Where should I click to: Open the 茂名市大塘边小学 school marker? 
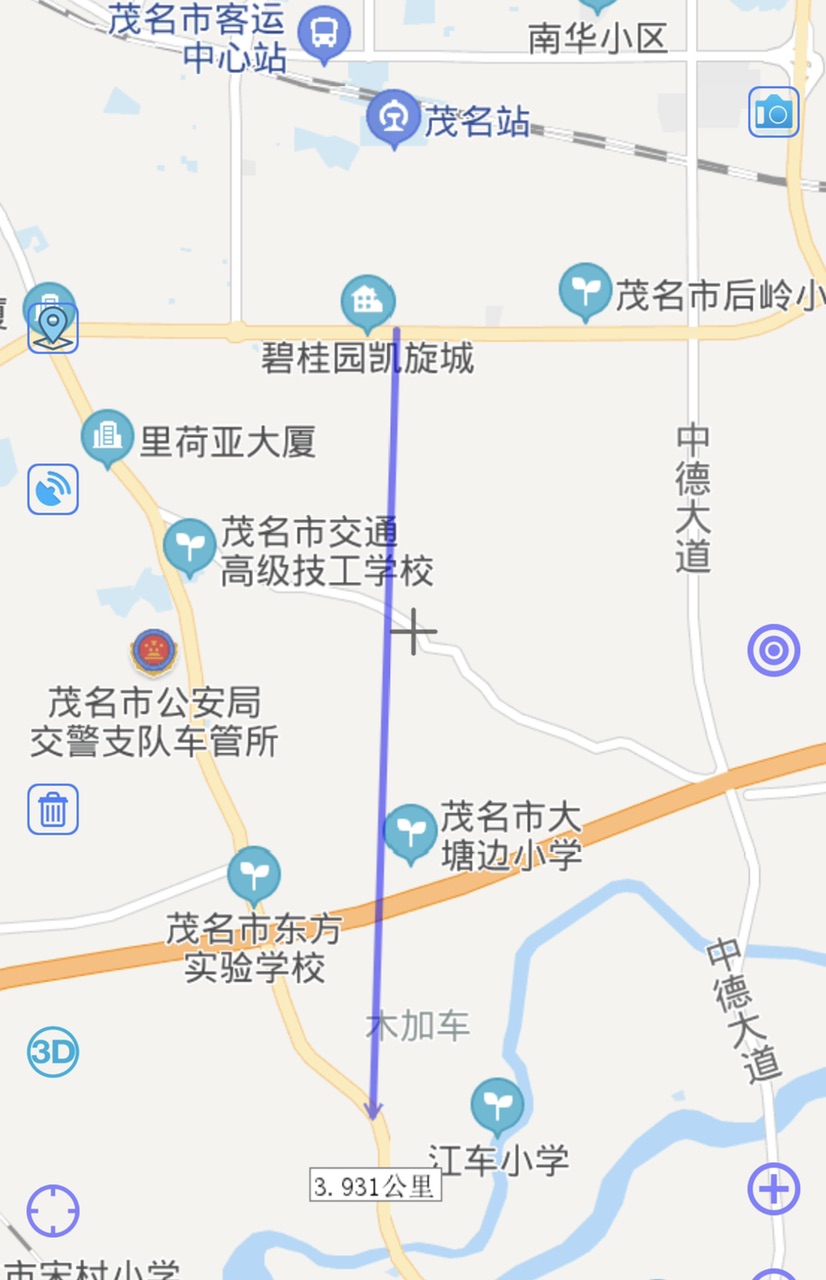click(410, 832)
